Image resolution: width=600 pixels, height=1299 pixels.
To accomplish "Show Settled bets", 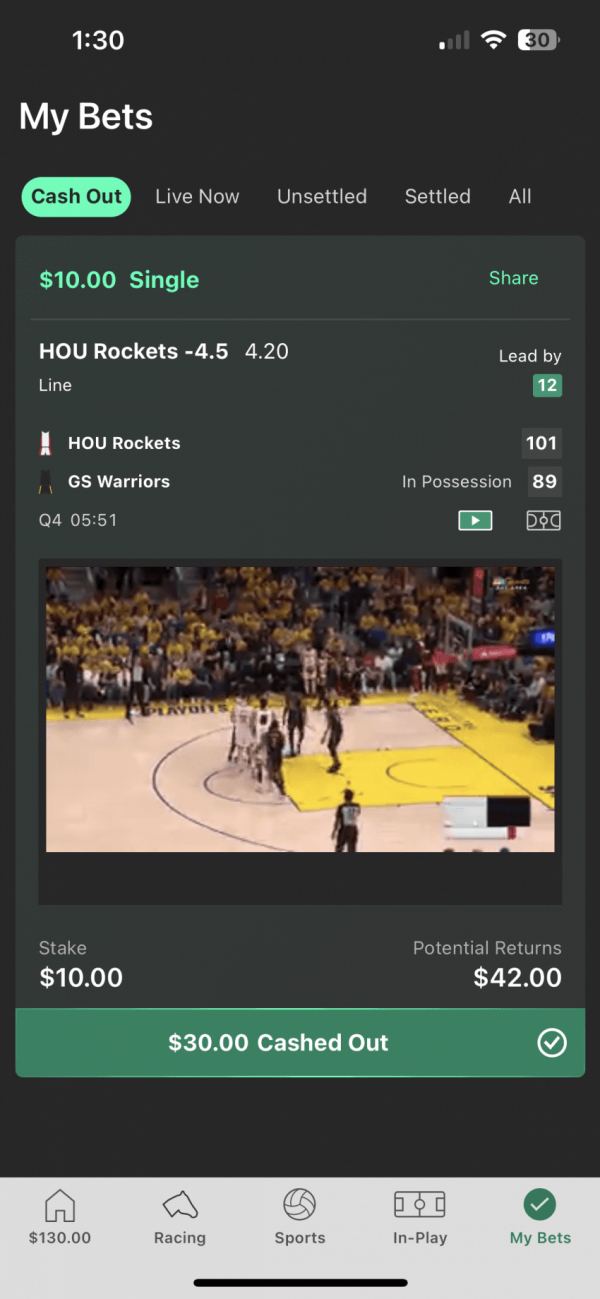I will tap(437, 197).
